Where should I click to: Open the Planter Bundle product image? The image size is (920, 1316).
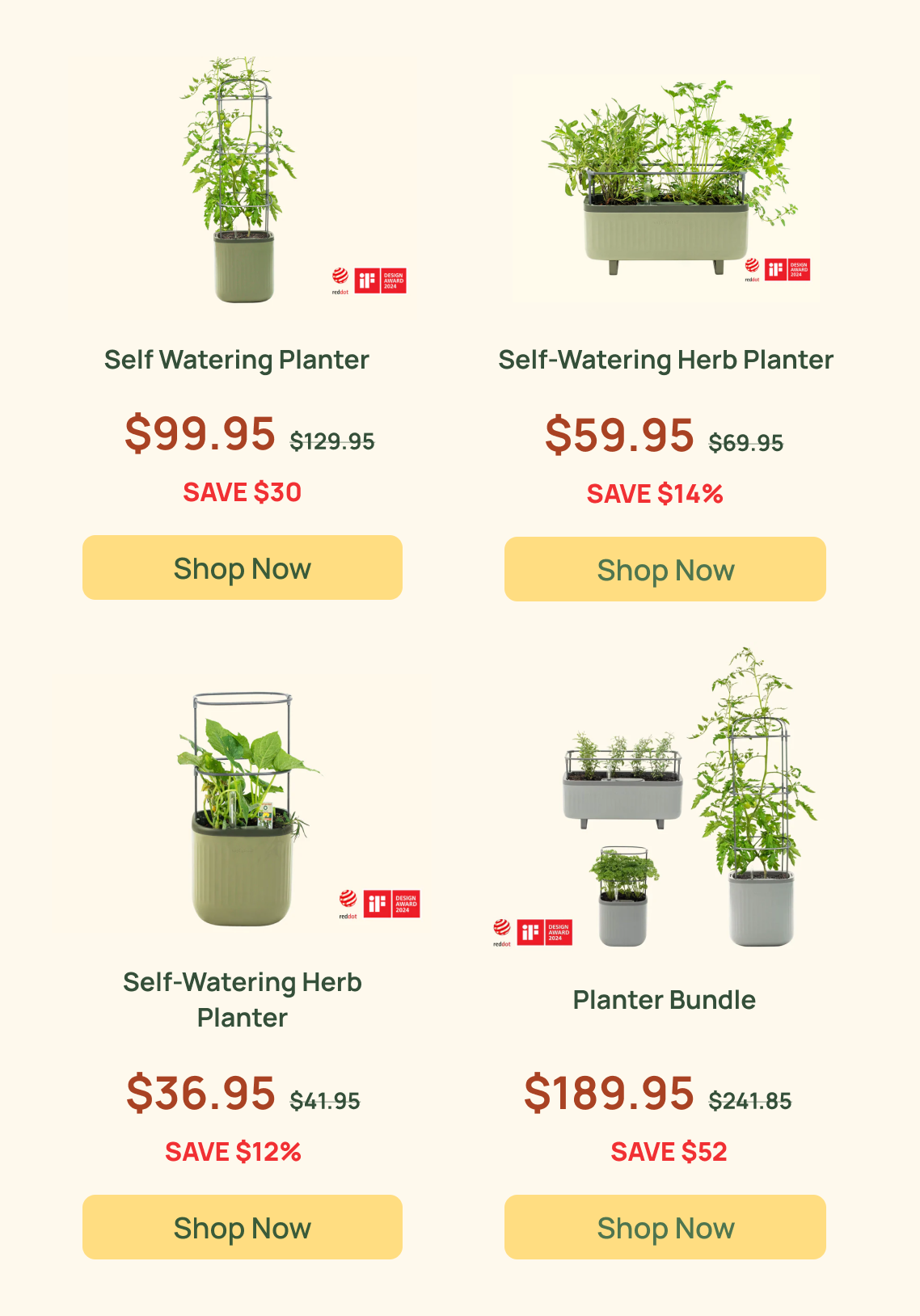(x=665, y=800)
